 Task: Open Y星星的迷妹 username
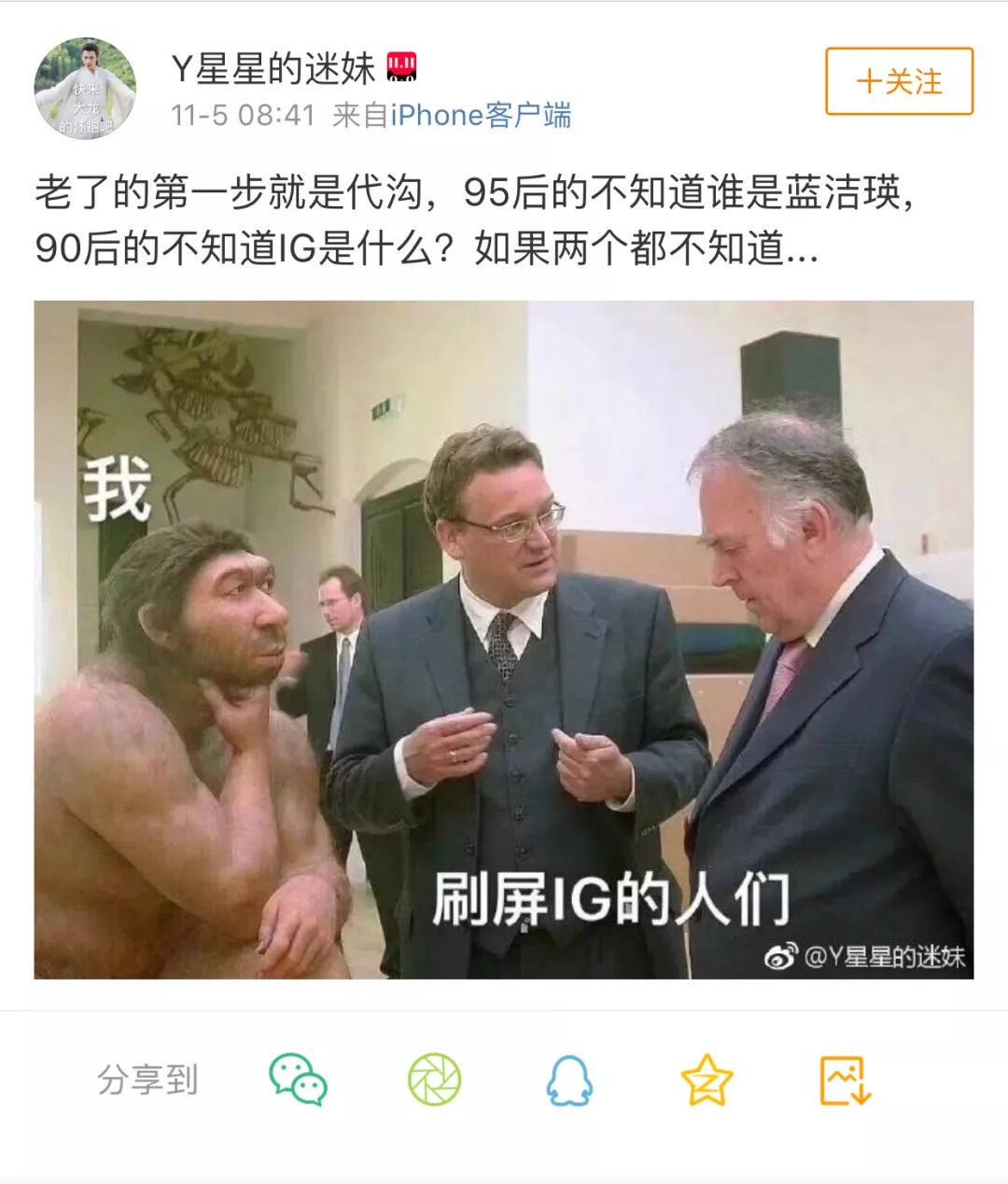click(x=273, y=70)
